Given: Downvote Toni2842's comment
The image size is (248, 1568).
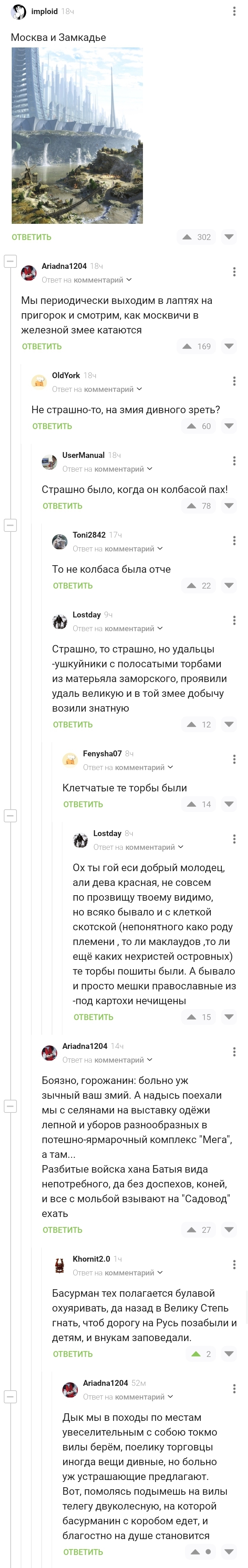Looking at the screenshot, I should (x=229, y=585).
